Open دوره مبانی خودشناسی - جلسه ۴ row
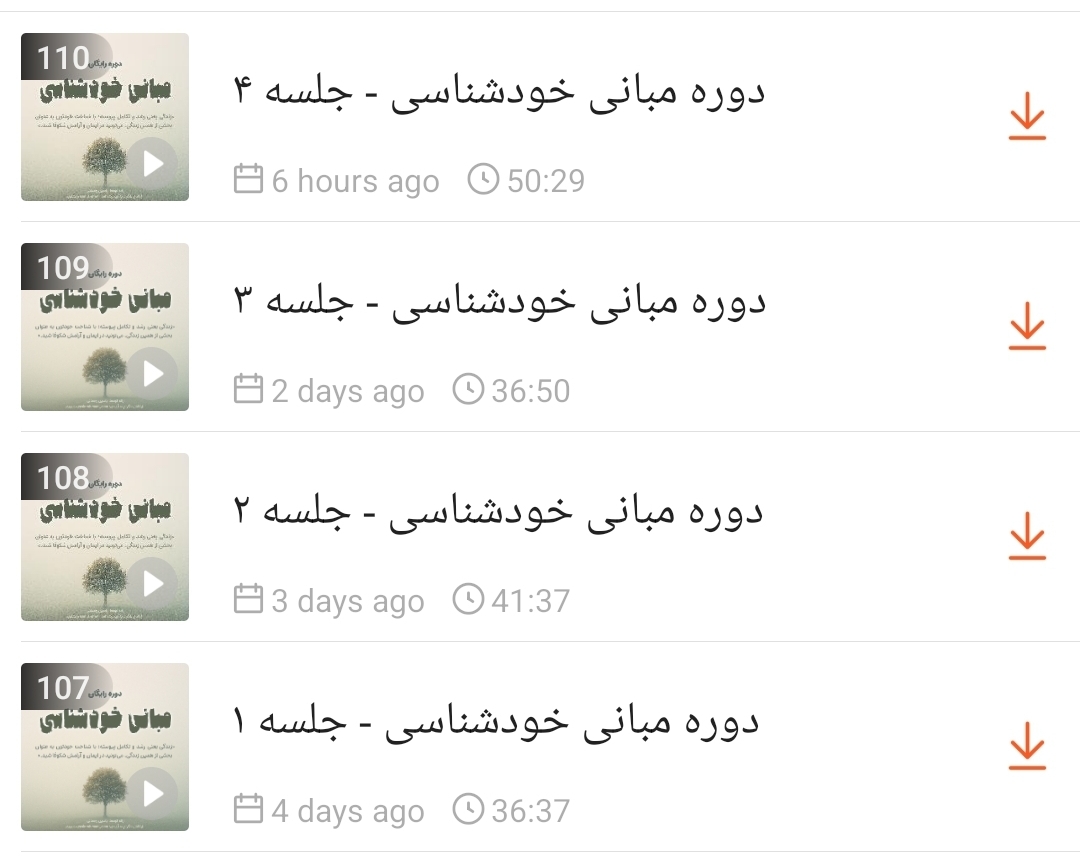The width and height of the screenshot is (1080, 857). point(498,92)
